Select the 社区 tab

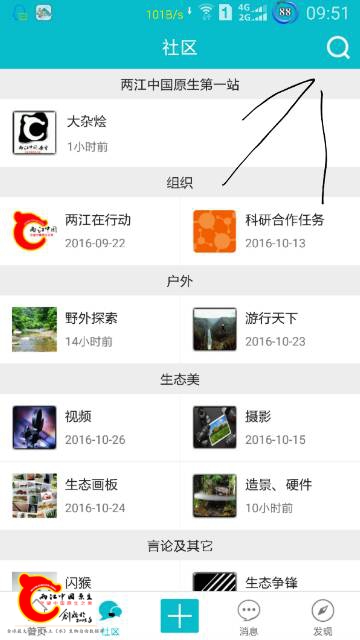coord(110,617)
